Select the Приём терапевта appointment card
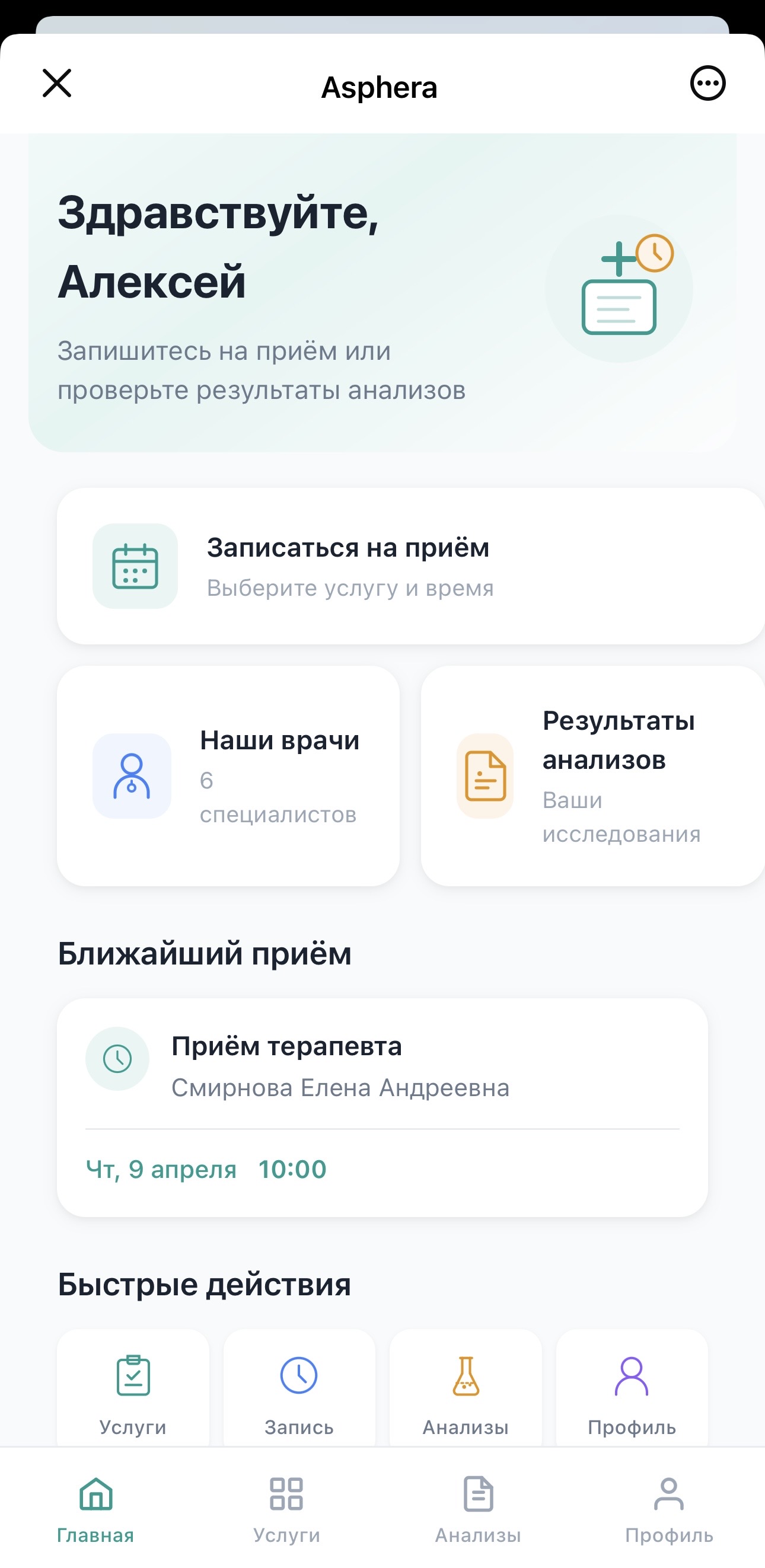This screenshot has width=765, height=1568. coord(383,1096)
